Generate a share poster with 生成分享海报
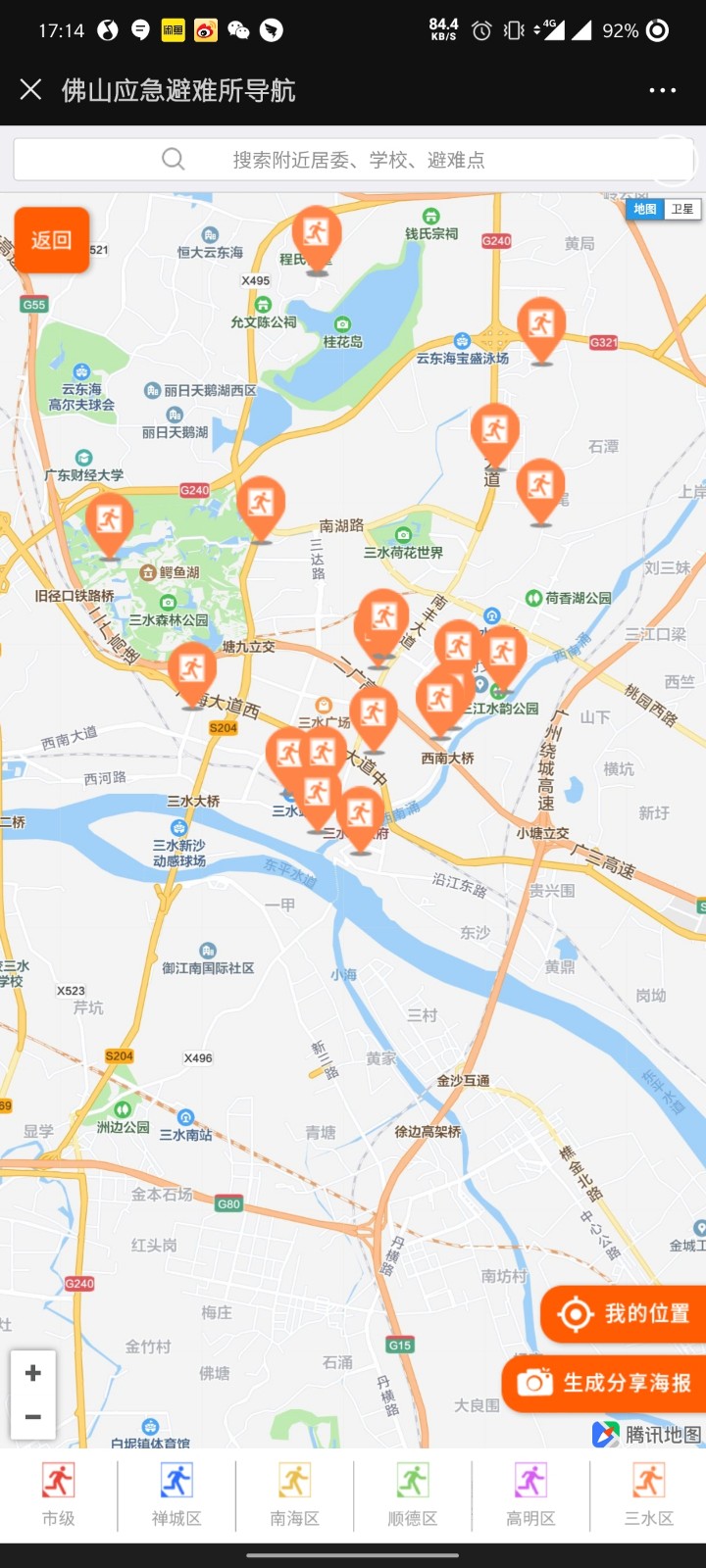Viewport: 706px width, 1568px height. tap(606, 1383)
